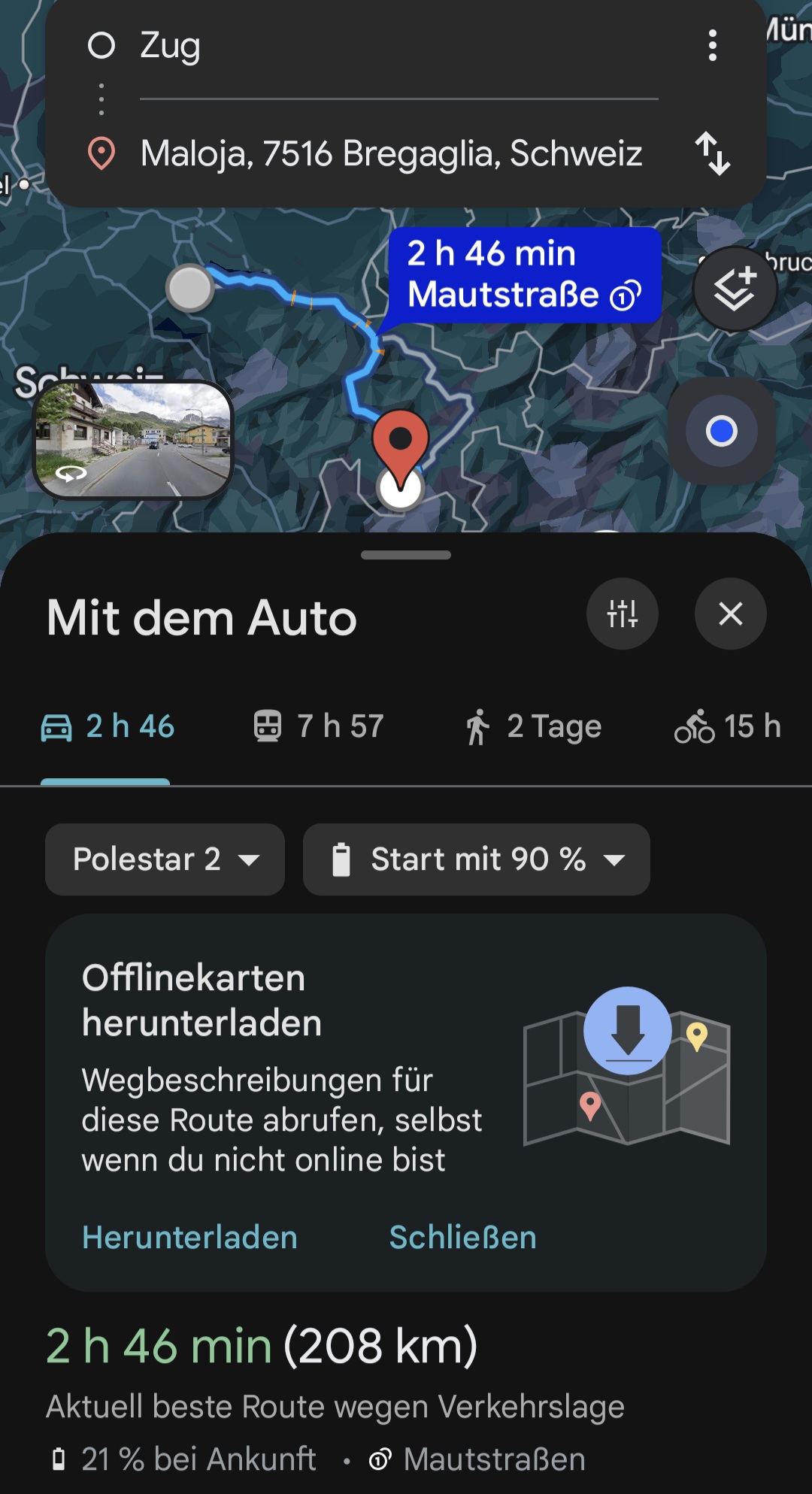Edit the starting point field Zug

[376, 47]
